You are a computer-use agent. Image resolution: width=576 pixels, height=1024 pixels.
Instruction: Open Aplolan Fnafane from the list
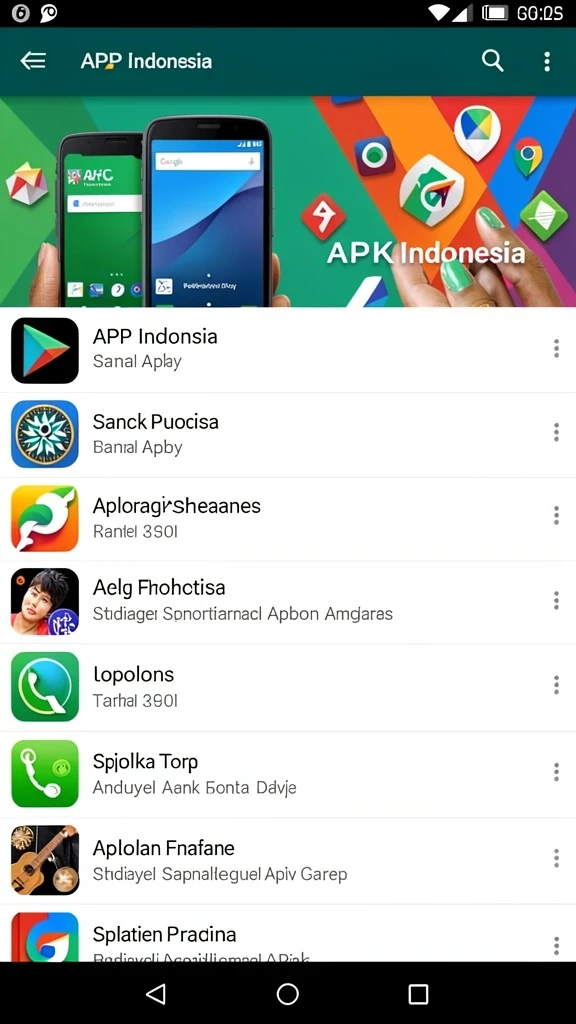coord(288,860)
